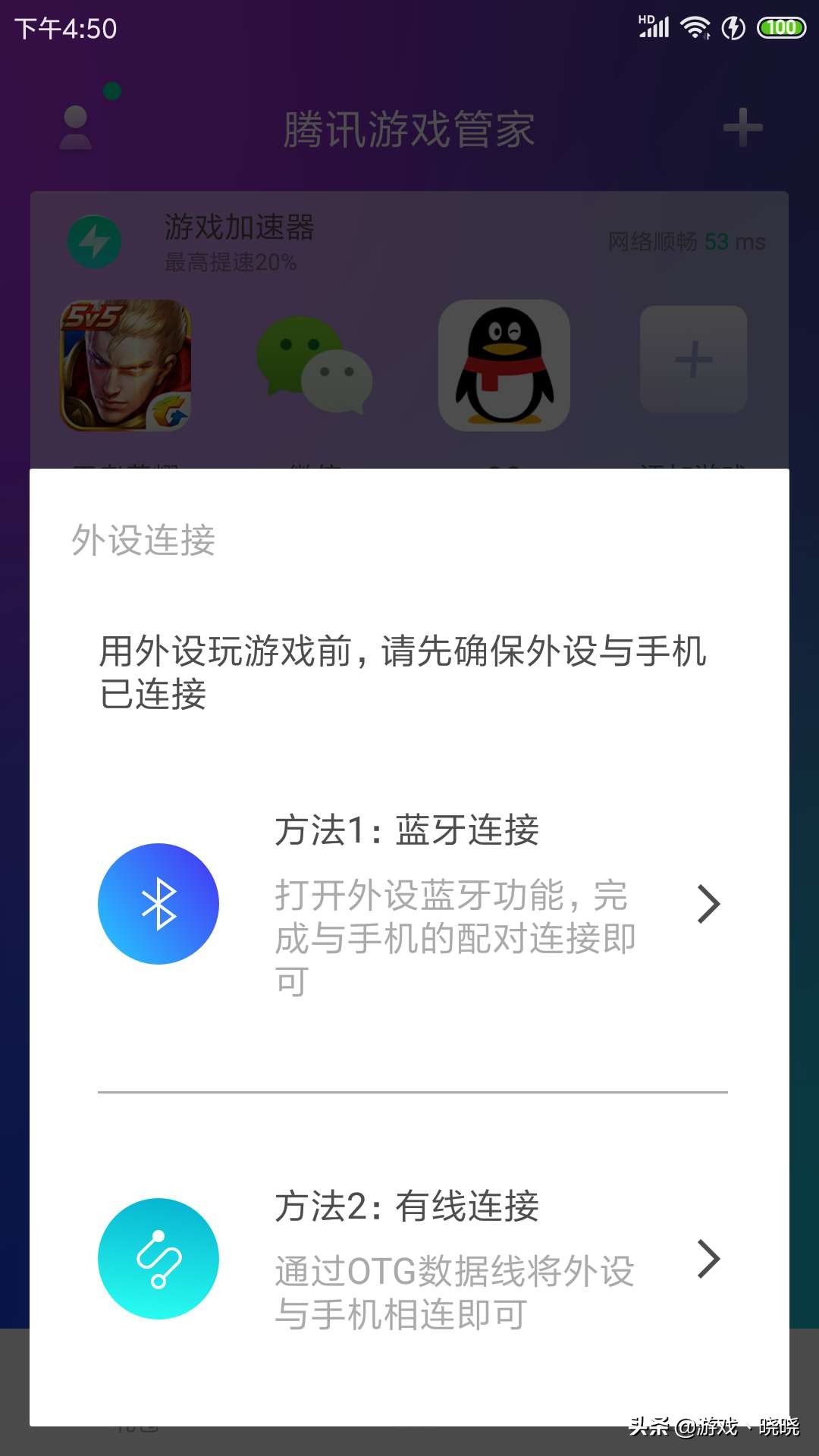
Task: Select the teal OTG wired connection icon
Action: [158, 1257]
